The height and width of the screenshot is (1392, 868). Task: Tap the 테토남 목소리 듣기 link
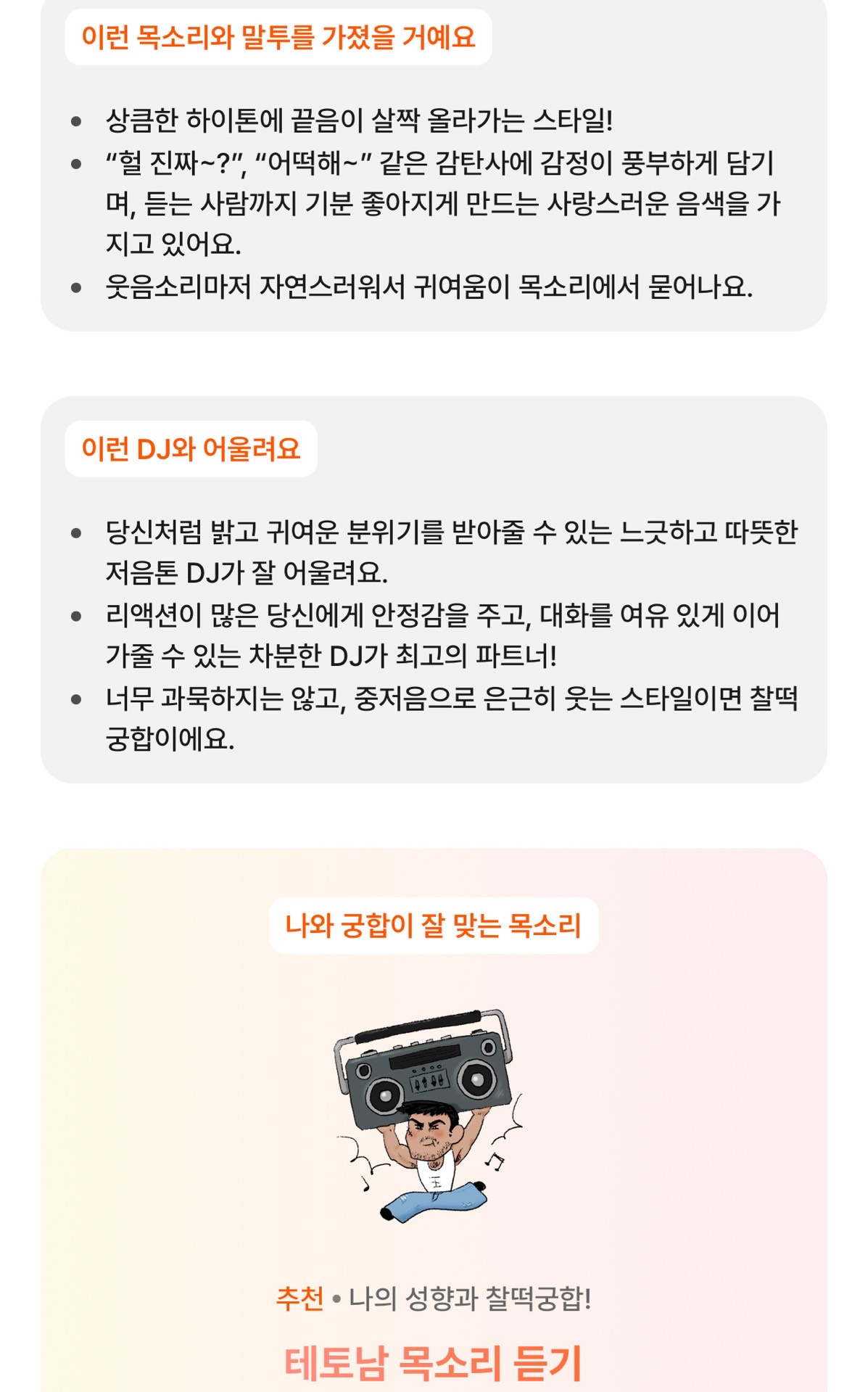[433, 1363]
